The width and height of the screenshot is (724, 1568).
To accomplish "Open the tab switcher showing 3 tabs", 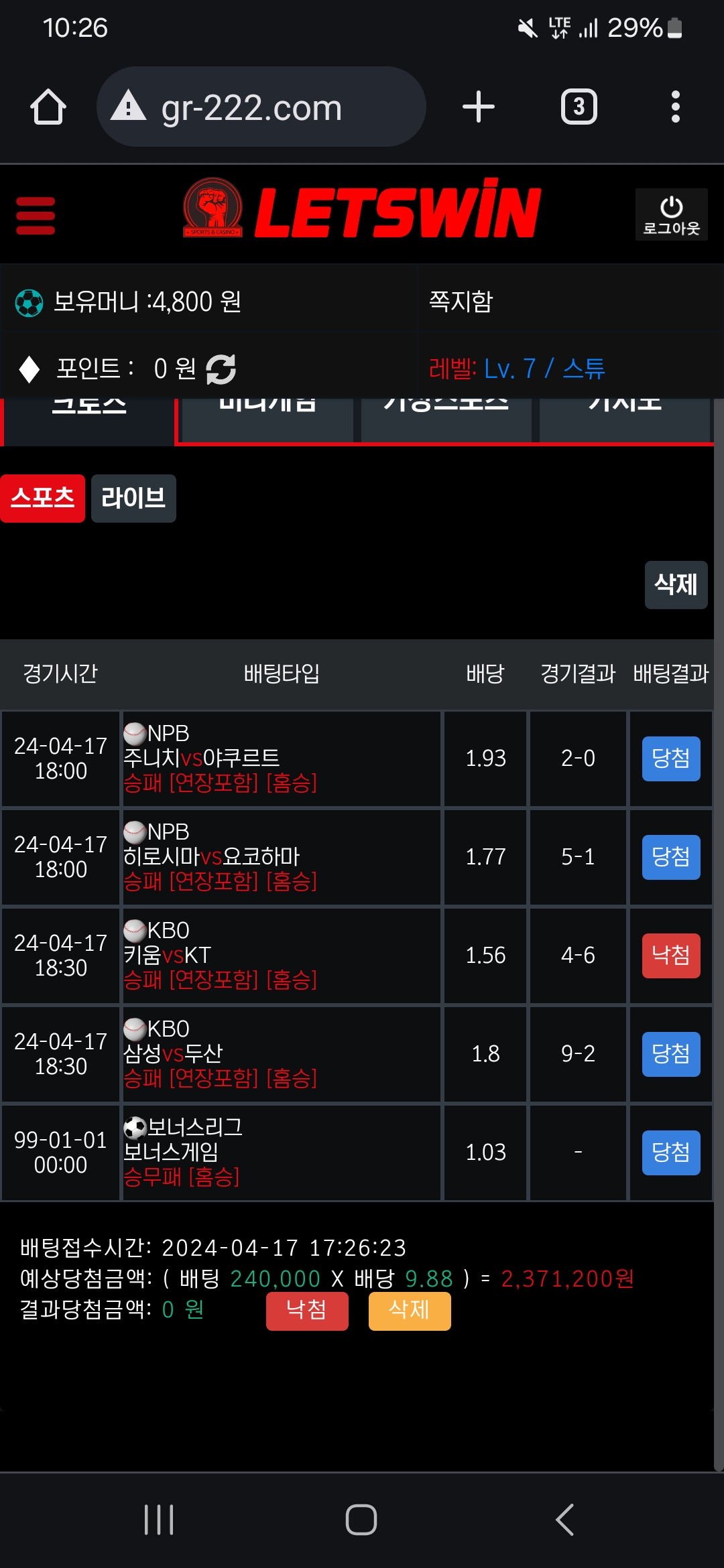I will pyautogui.click(x=579, y=107).
